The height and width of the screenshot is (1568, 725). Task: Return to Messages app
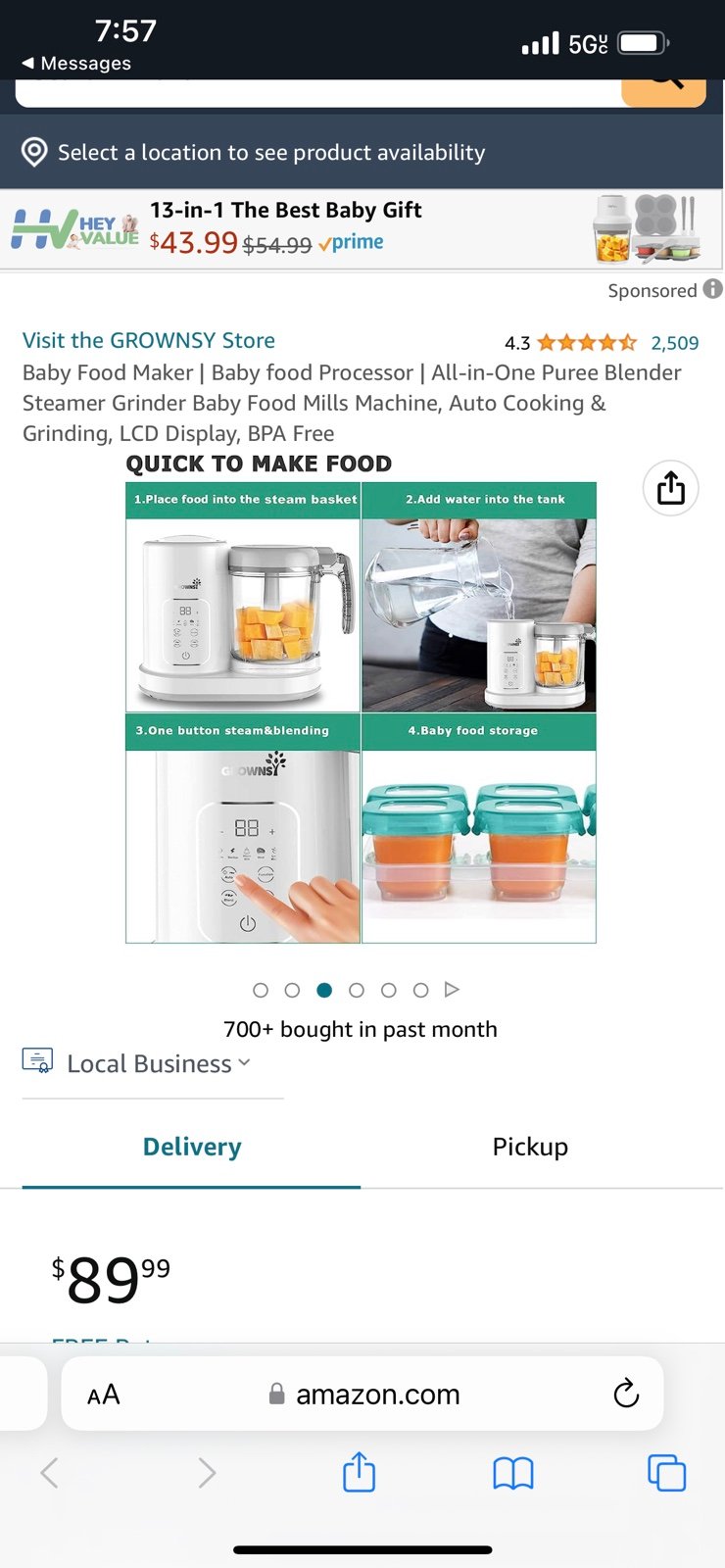pyautogui.click(x=76, y=63)
